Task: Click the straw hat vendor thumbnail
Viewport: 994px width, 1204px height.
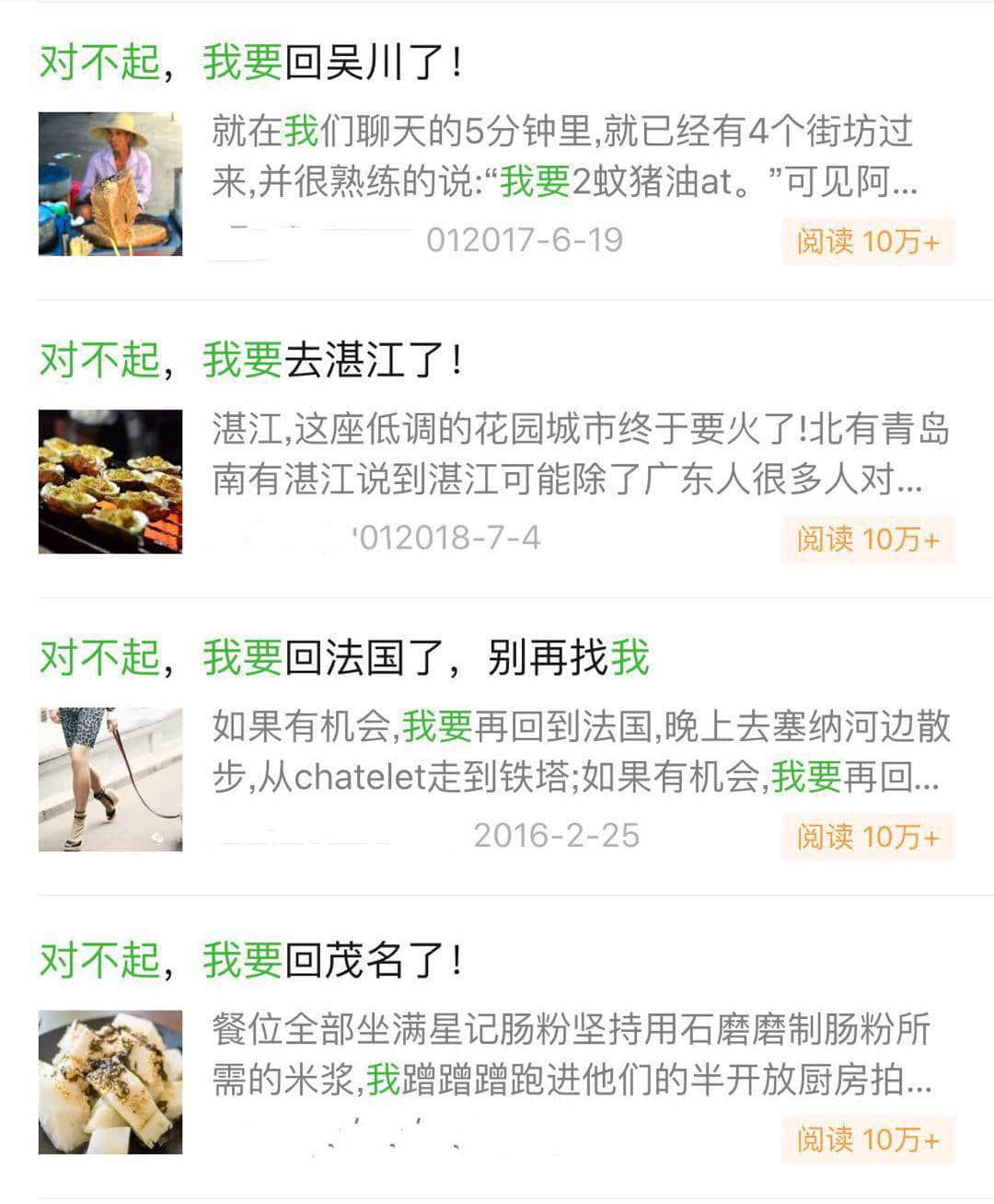Action: pos(110,181)
